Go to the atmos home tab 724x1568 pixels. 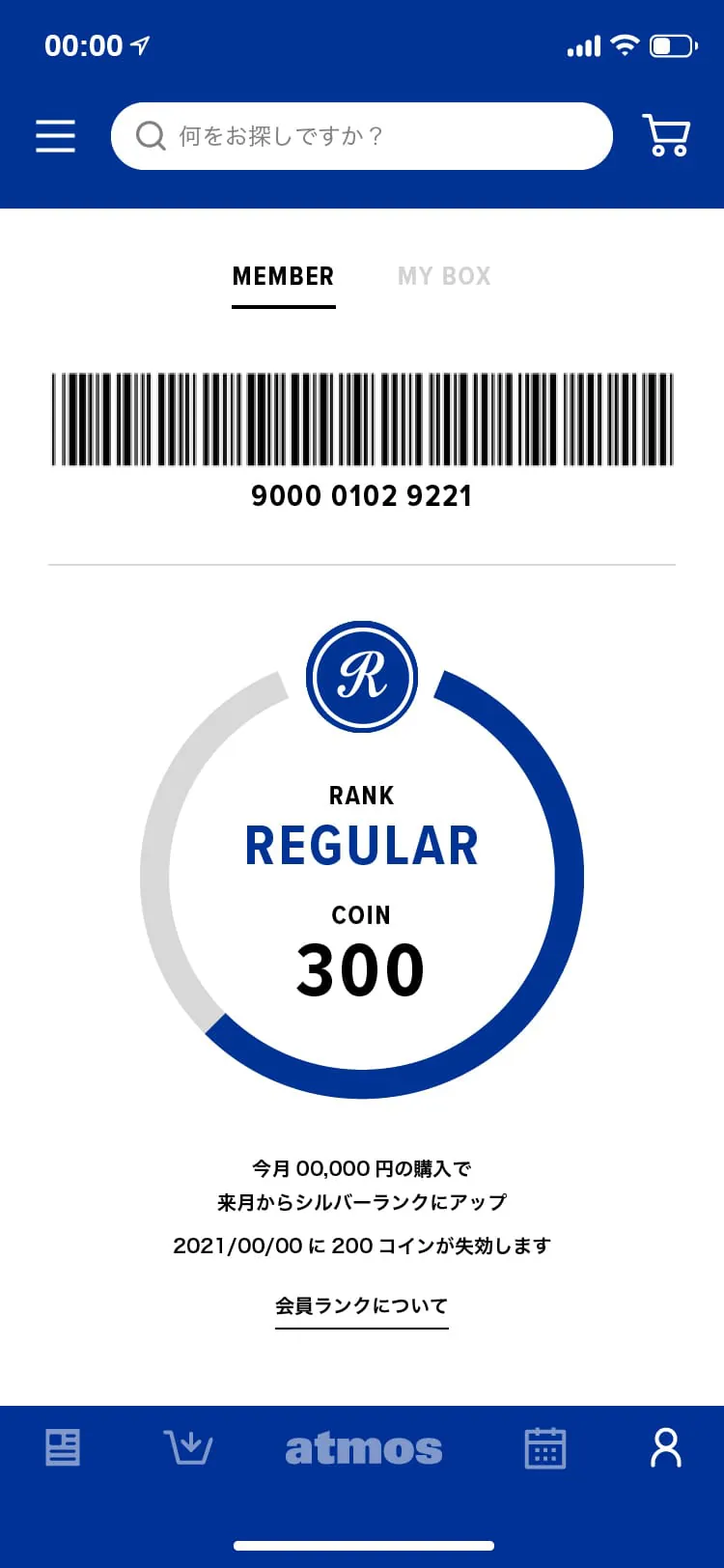coord(364,1449)
